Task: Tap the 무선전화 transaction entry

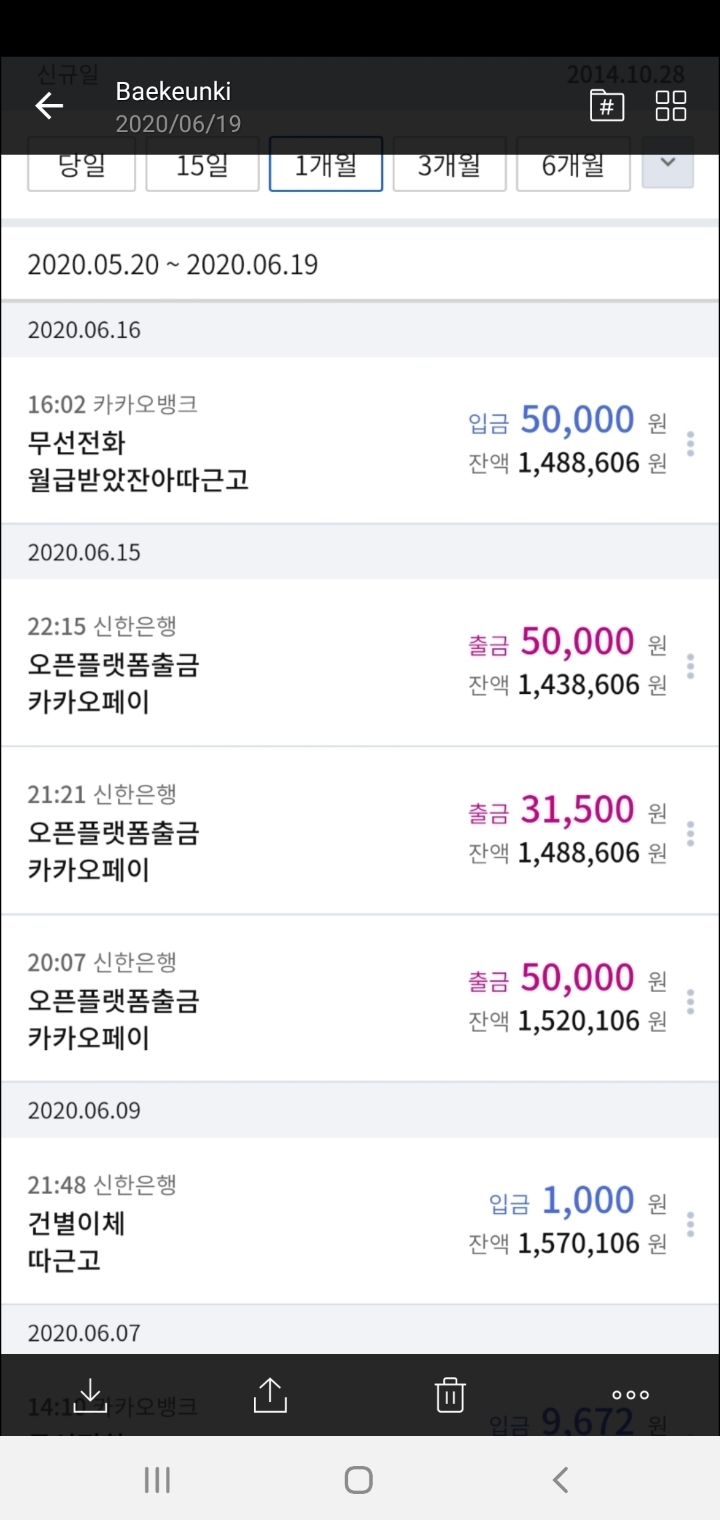Action: pyautogui.click(x=250, y=444)
